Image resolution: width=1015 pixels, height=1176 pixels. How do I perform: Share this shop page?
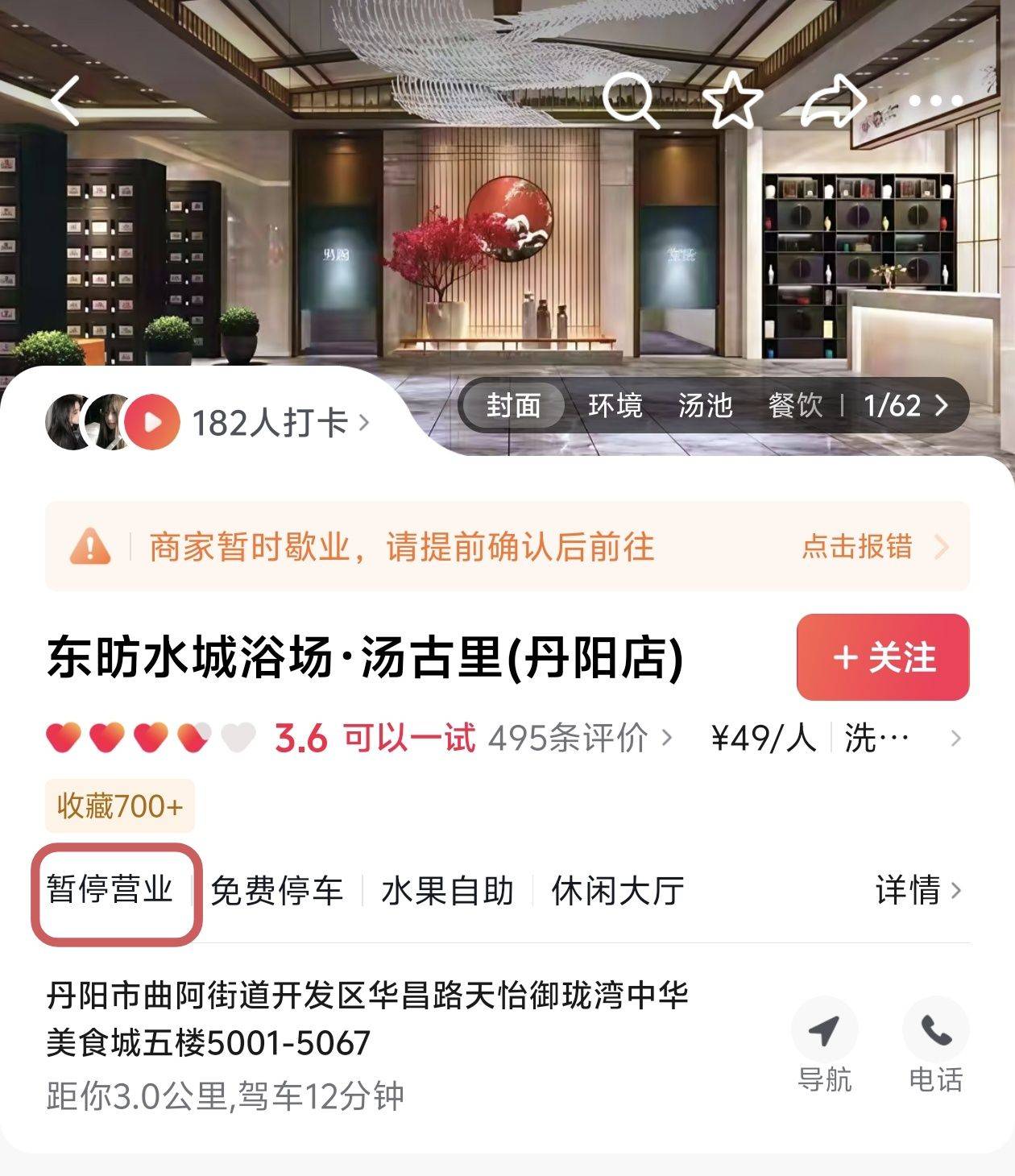(834, 101)
